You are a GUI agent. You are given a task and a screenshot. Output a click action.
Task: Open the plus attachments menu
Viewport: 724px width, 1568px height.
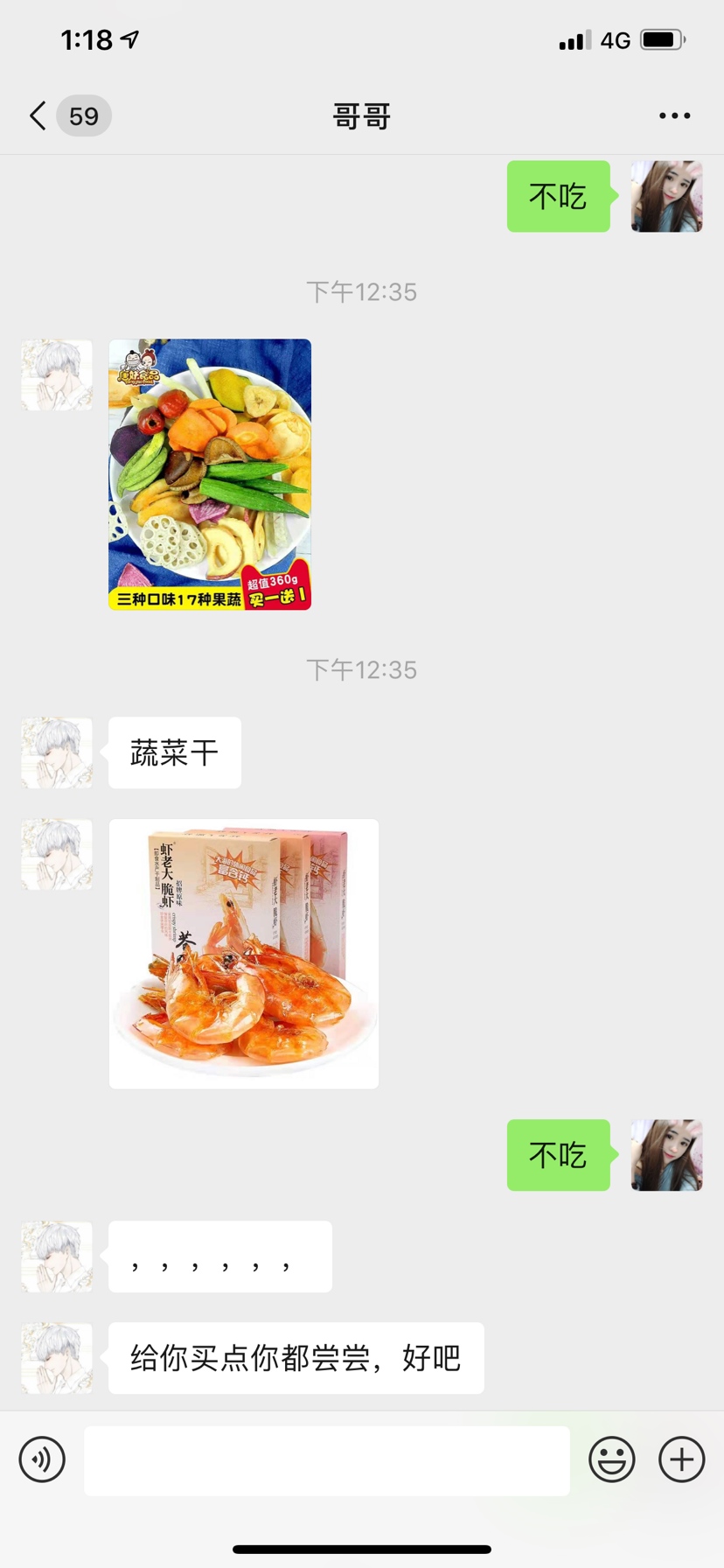(x=681, y=1459)
